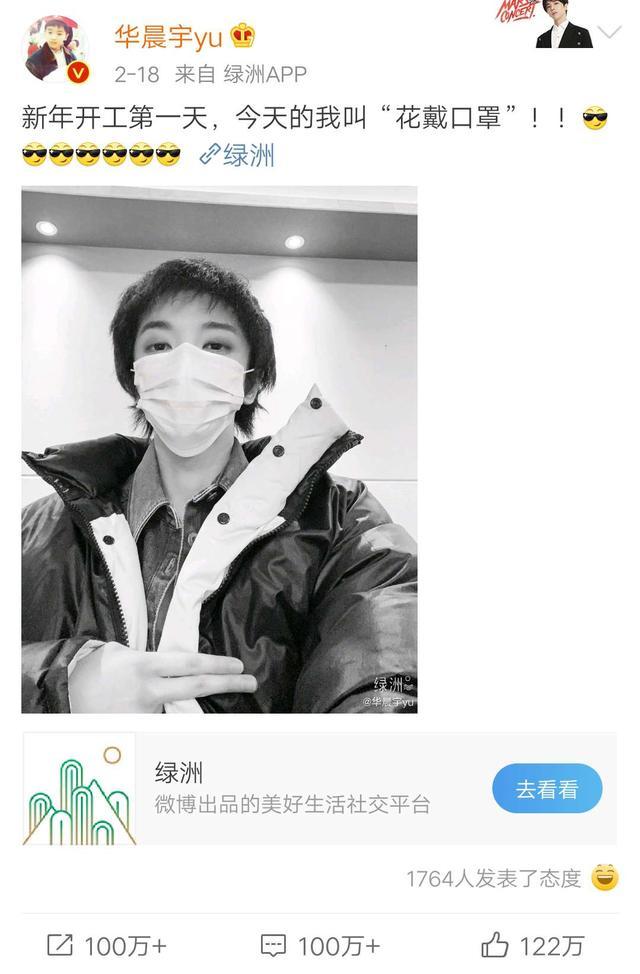Like the post with 122万 likes
This screenshot has height=974, width=640.
click(x=533, y=946)
